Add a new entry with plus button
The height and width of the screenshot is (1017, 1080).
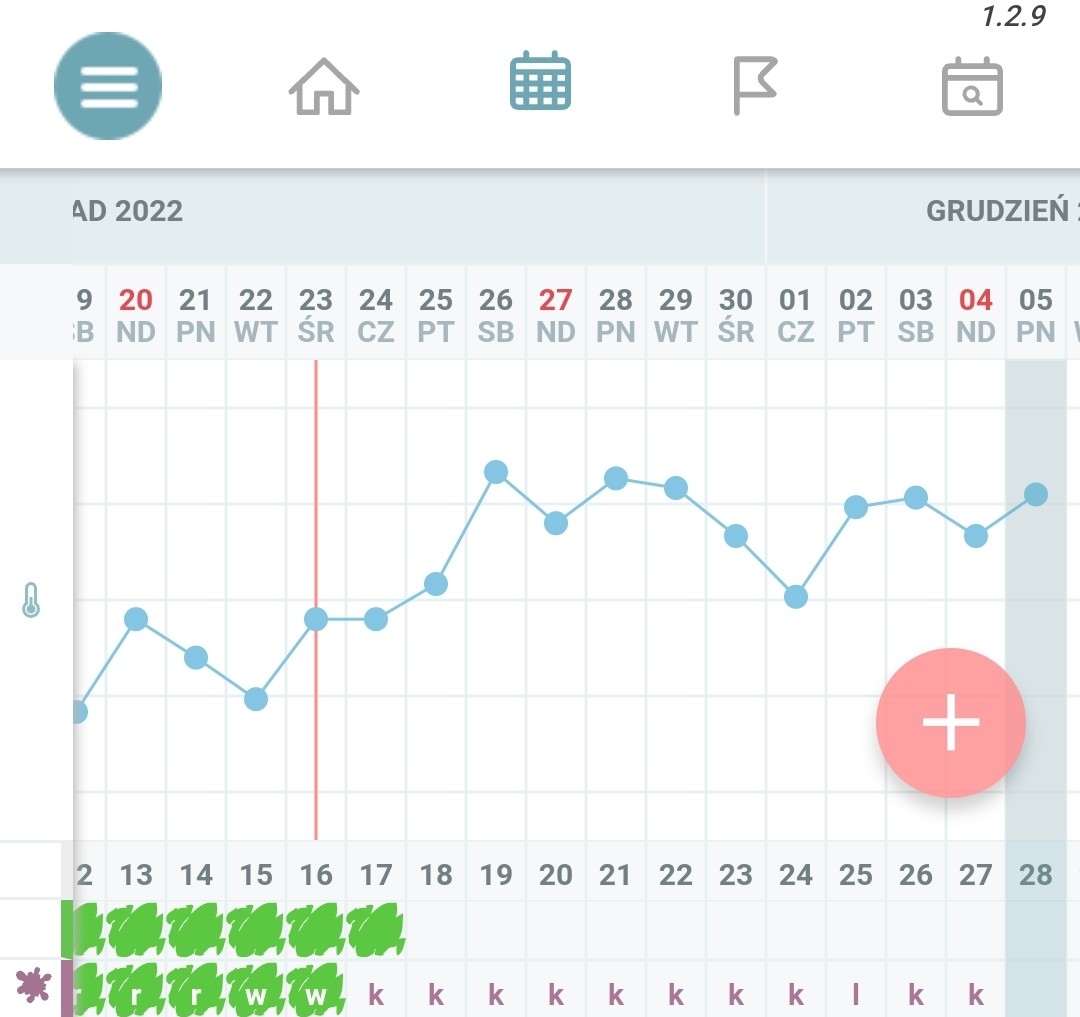coord(950,722)
